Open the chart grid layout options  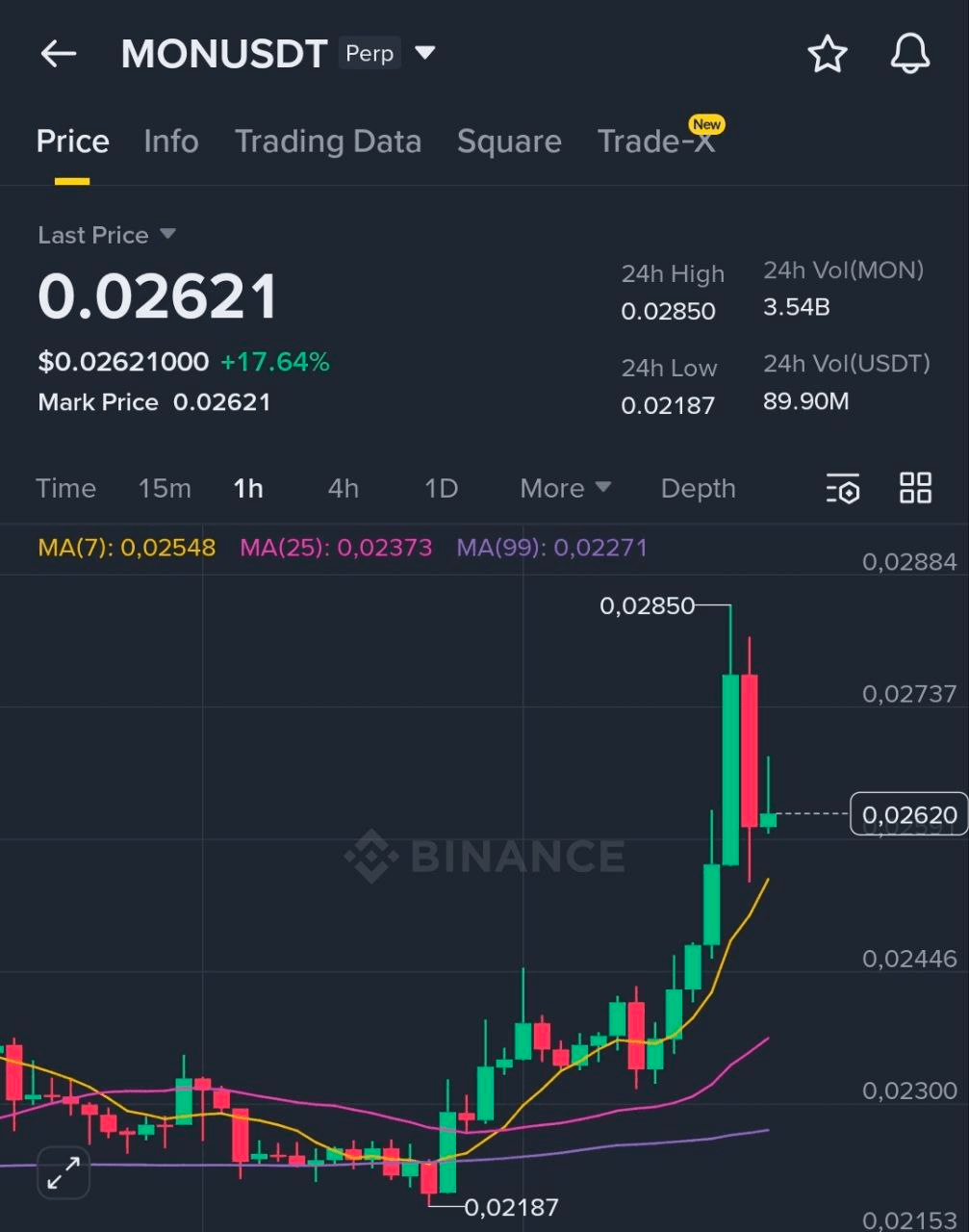click(915, 488)
